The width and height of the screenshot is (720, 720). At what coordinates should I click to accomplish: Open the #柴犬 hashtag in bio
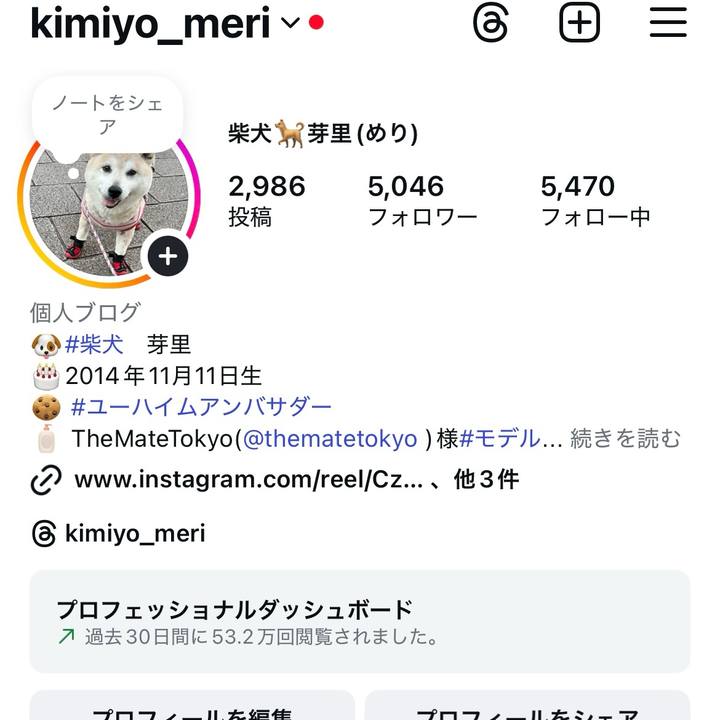[x=94, y=345]
